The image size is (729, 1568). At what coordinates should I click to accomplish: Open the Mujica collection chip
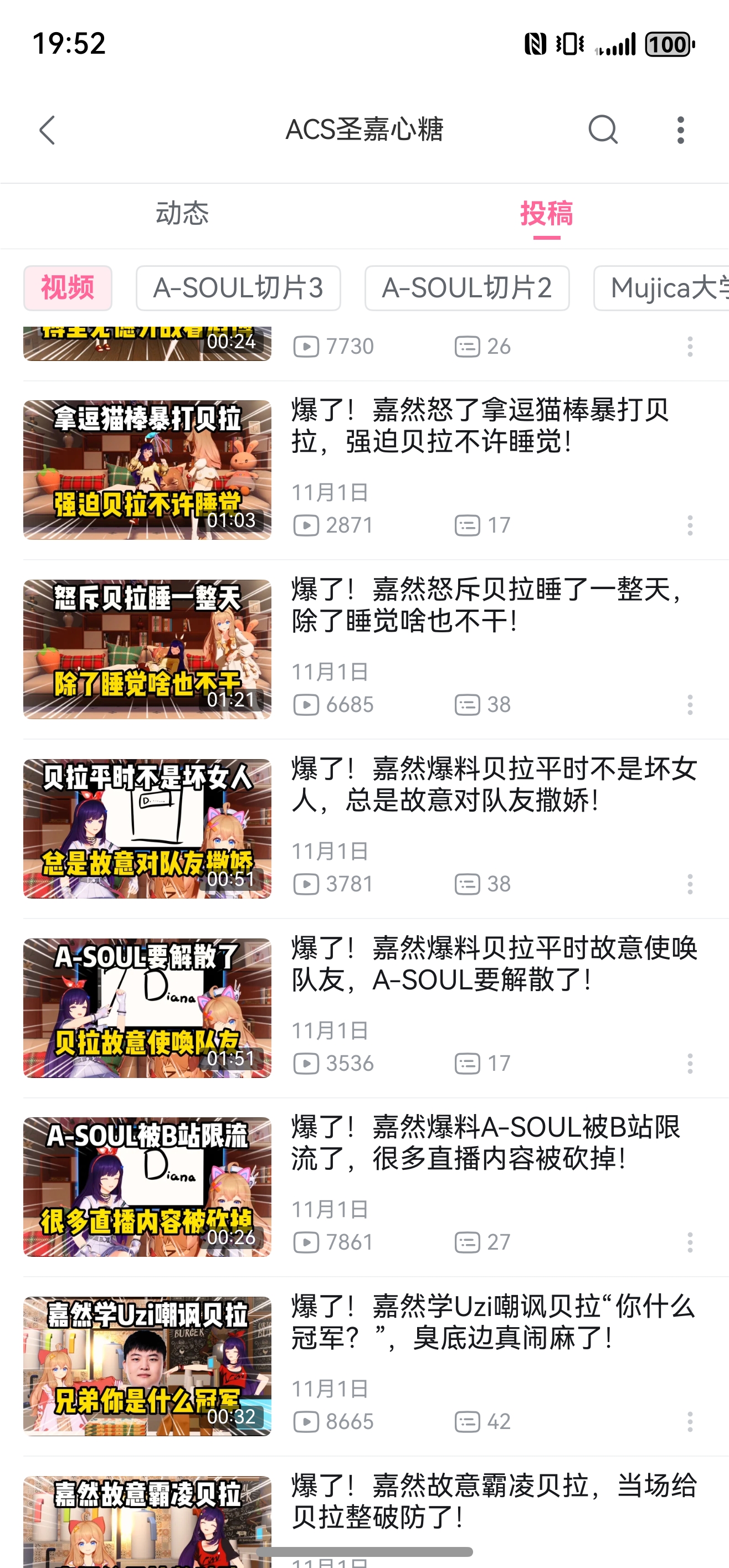(664, 288)
